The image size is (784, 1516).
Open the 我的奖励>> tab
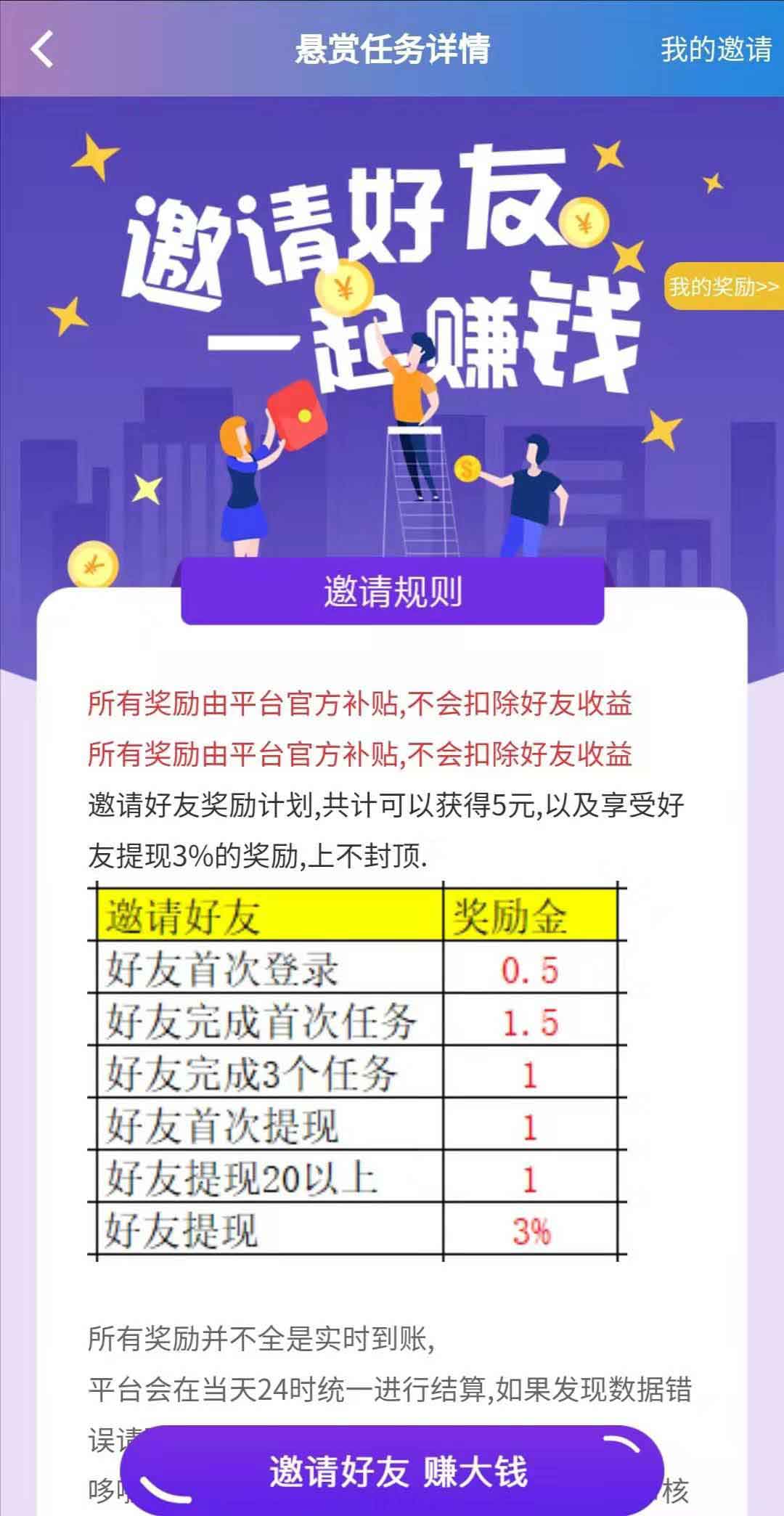tap(724, 286)
